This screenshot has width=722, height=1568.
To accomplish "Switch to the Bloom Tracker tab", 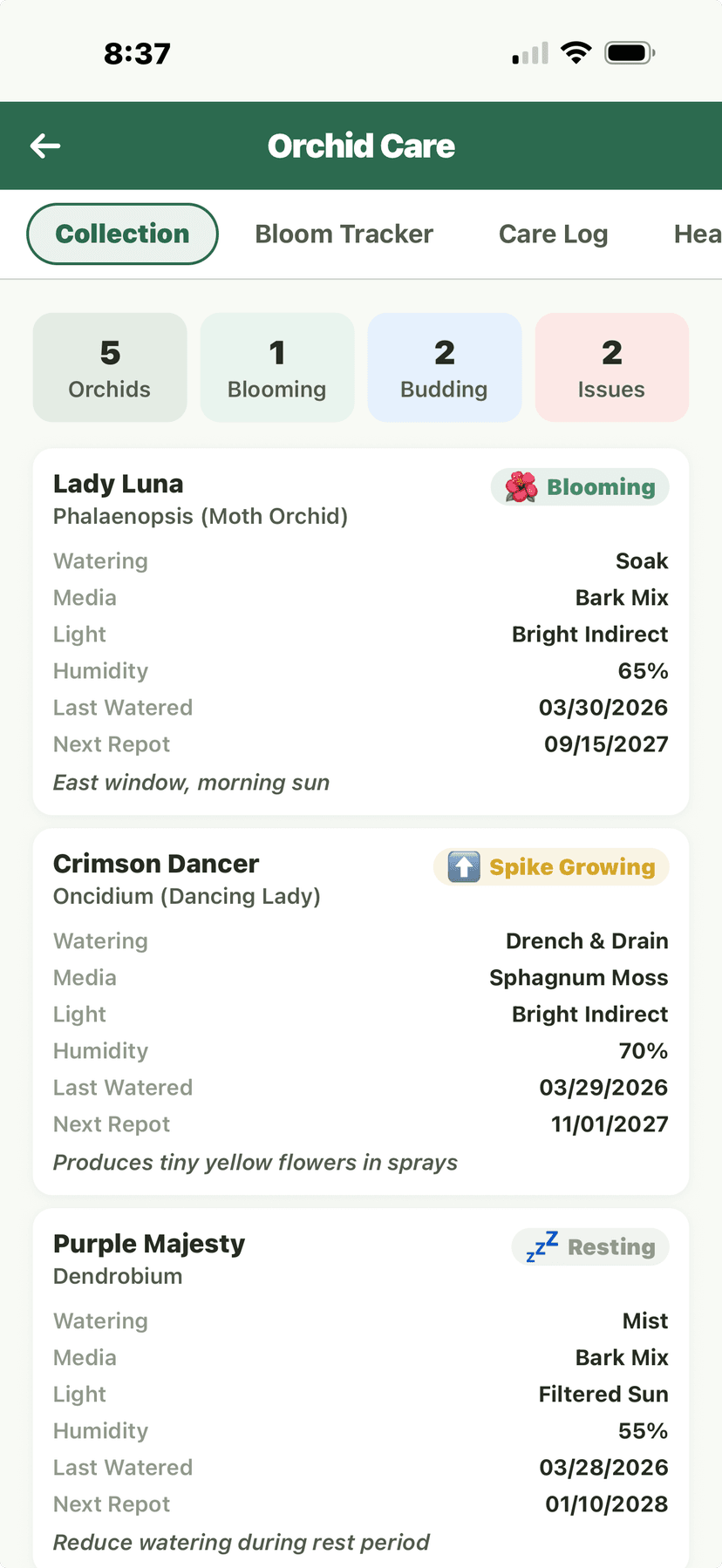I will 344,234.
